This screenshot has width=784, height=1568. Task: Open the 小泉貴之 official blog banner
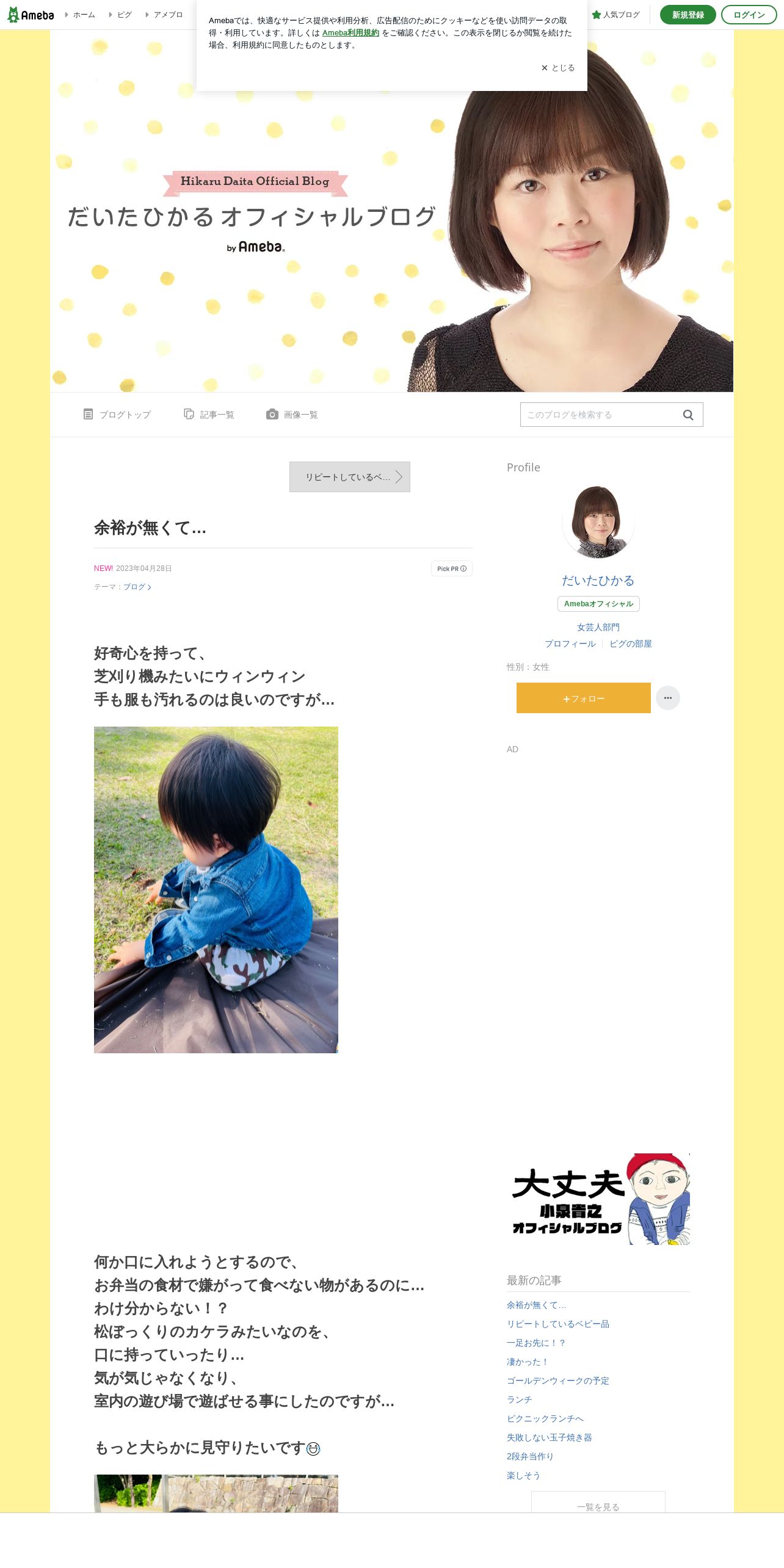[x=598, y=1199]
